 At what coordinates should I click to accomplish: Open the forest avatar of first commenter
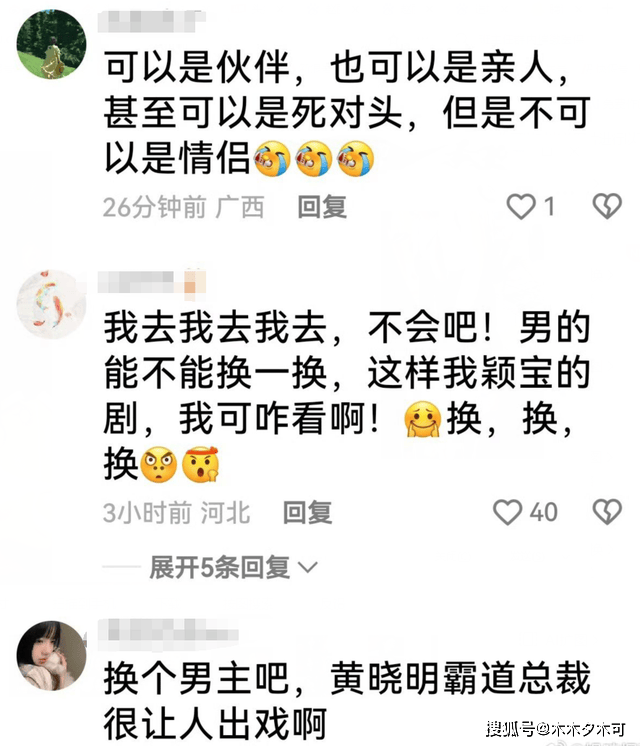(x=52, y=44)
